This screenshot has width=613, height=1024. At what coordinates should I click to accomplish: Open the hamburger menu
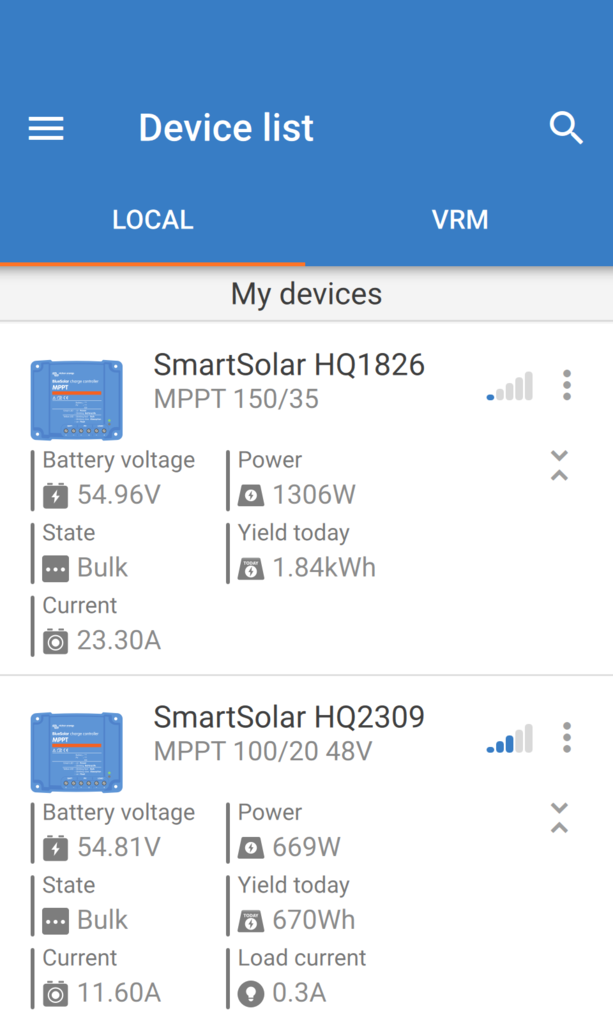tap(46, 128)
